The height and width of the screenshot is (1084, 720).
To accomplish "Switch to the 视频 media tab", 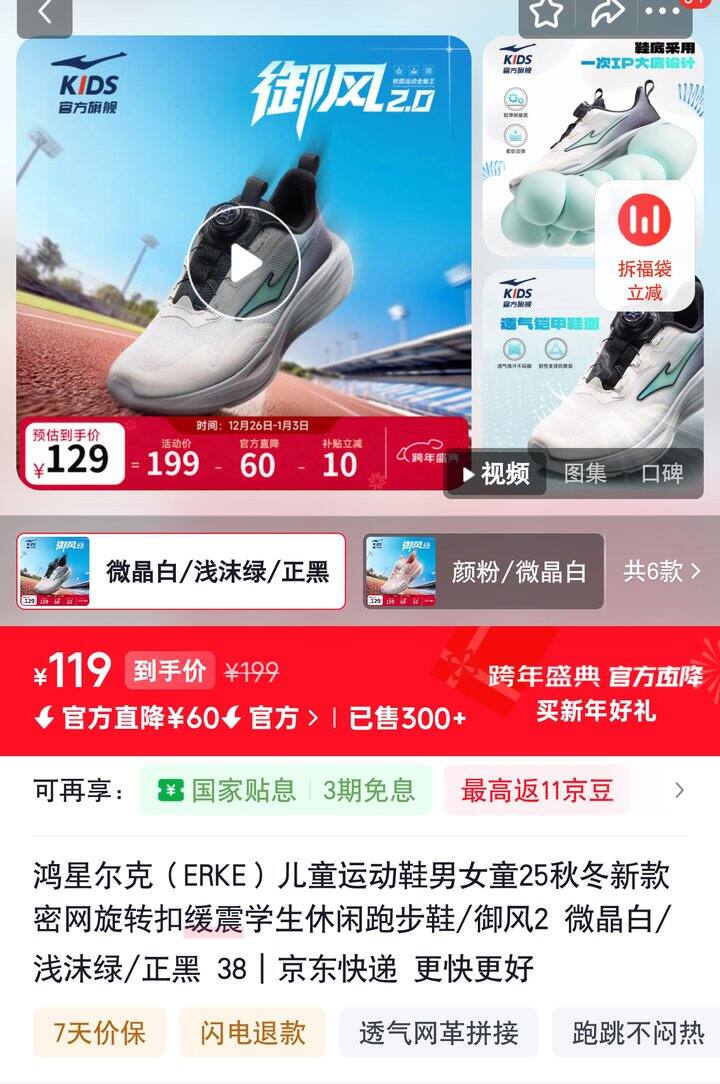I will coord(495,473).
